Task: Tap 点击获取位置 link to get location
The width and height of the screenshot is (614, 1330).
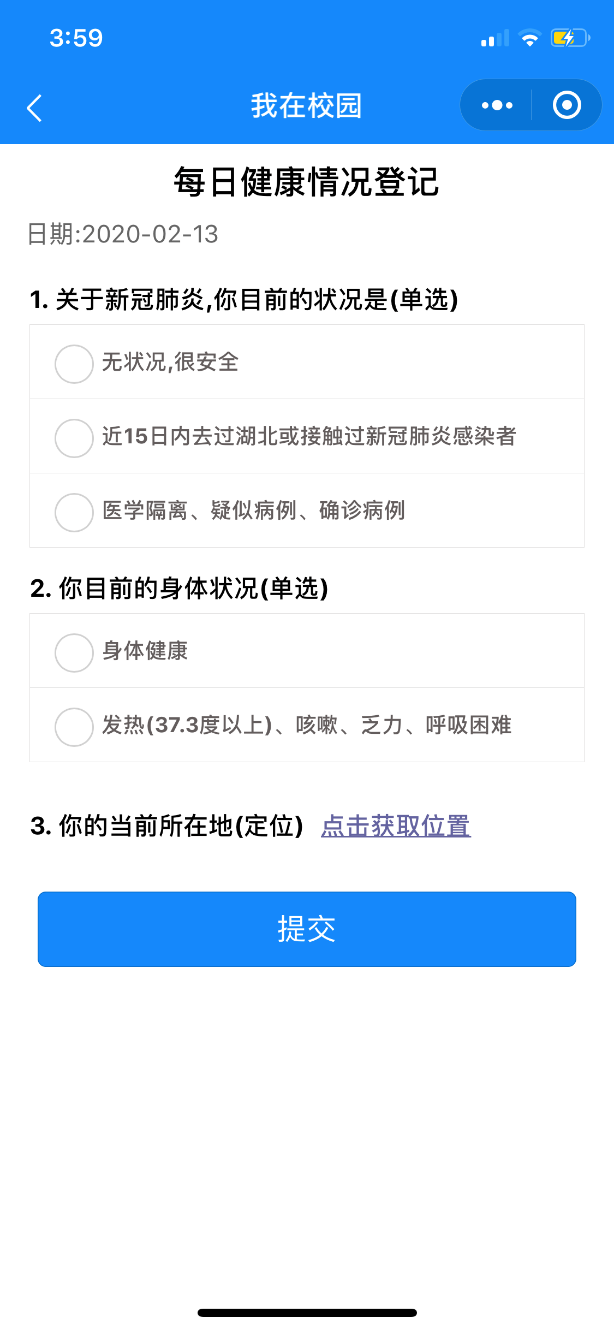Action: pos(395,826)
